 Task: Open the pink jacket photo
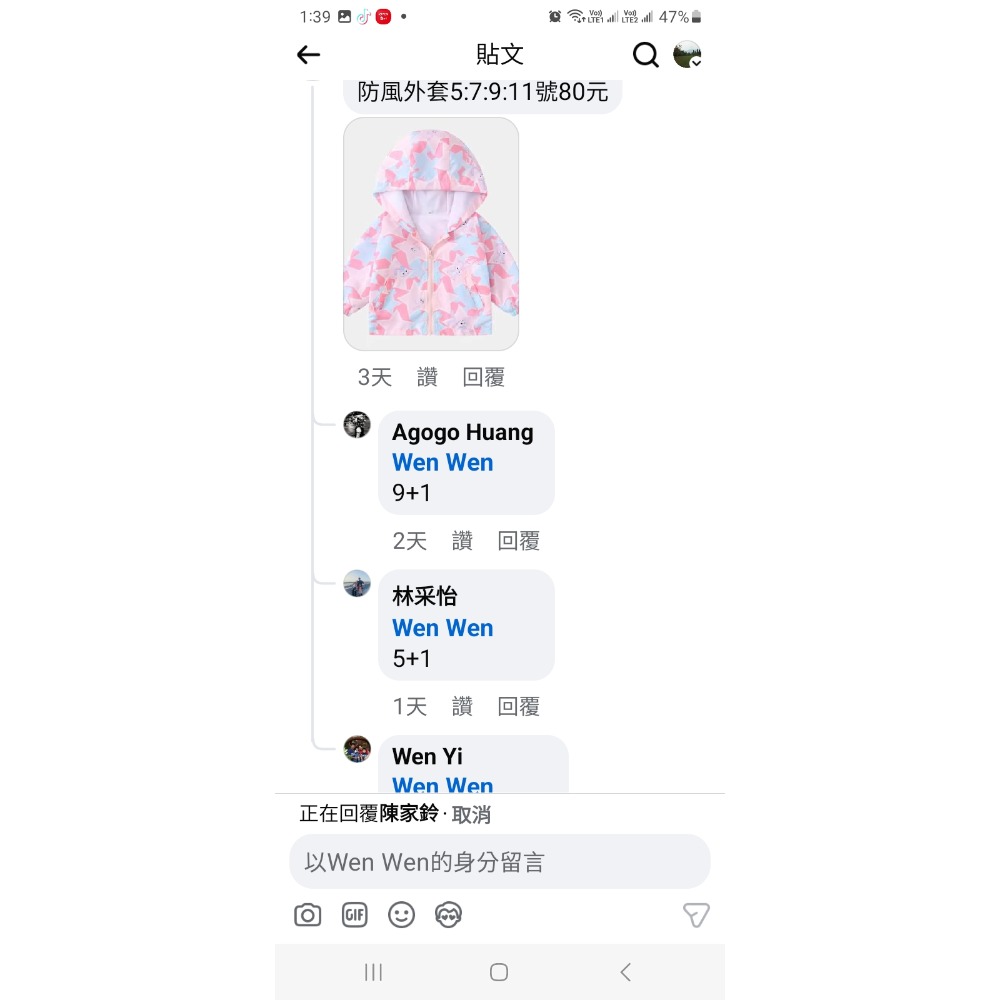point(431,234)
